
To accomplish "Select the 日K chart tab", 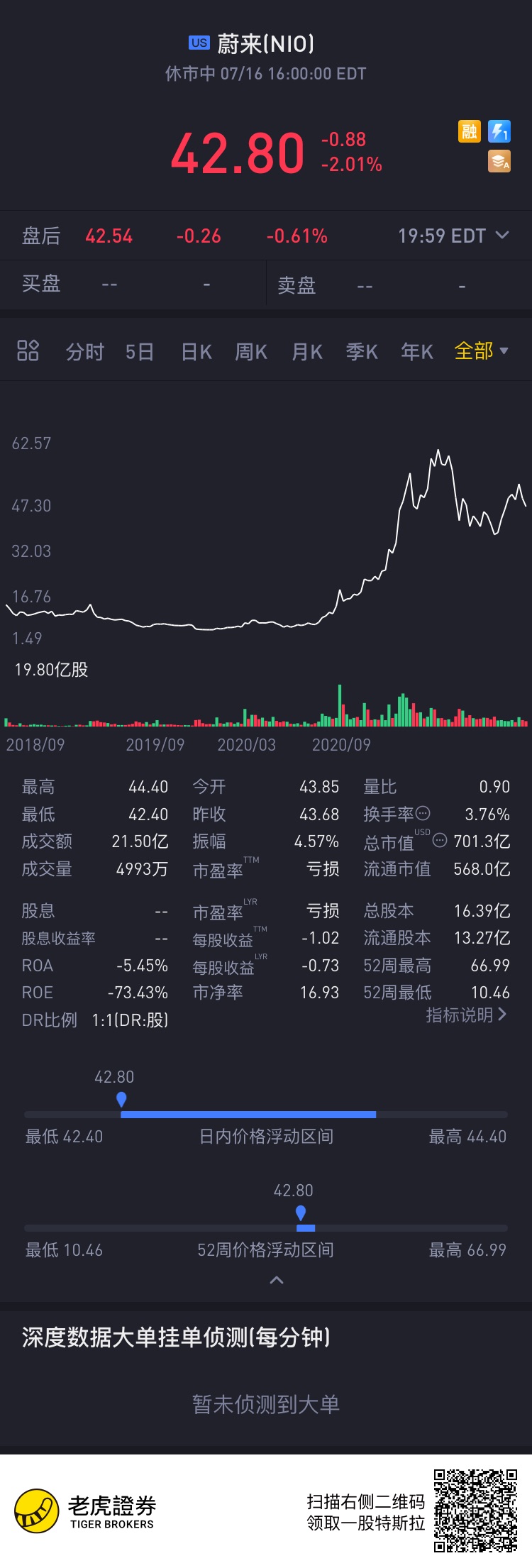I will click(196, 352).
